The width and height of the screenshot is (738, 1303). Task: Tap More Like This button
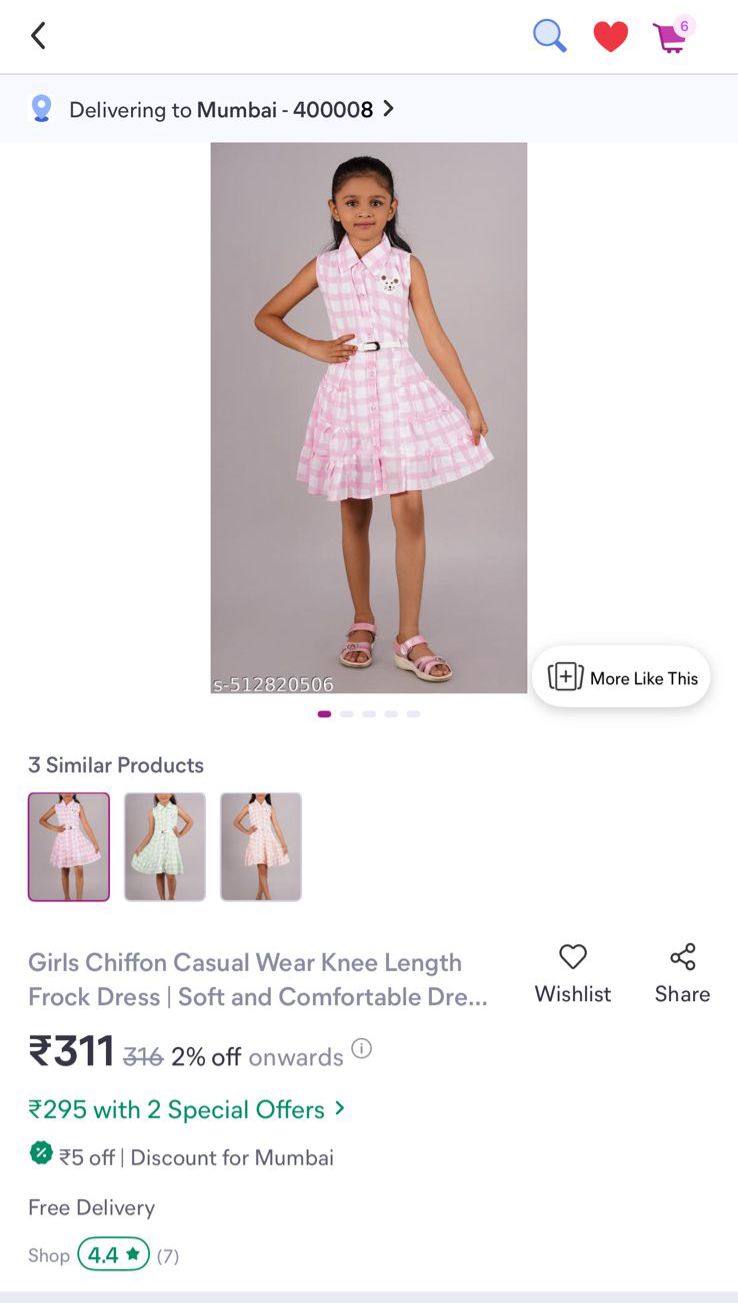[621, 678]
